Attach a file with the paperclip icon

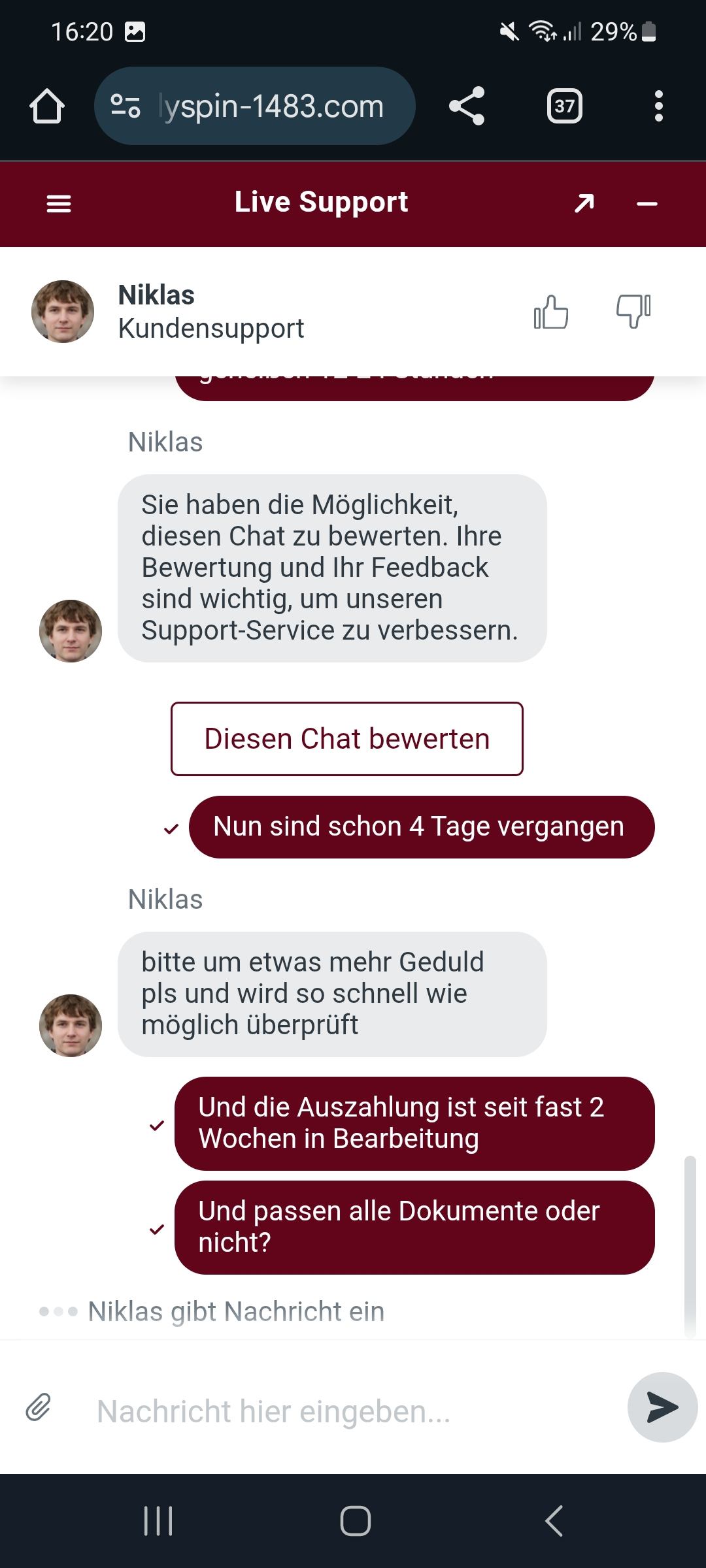[39, 1407]
